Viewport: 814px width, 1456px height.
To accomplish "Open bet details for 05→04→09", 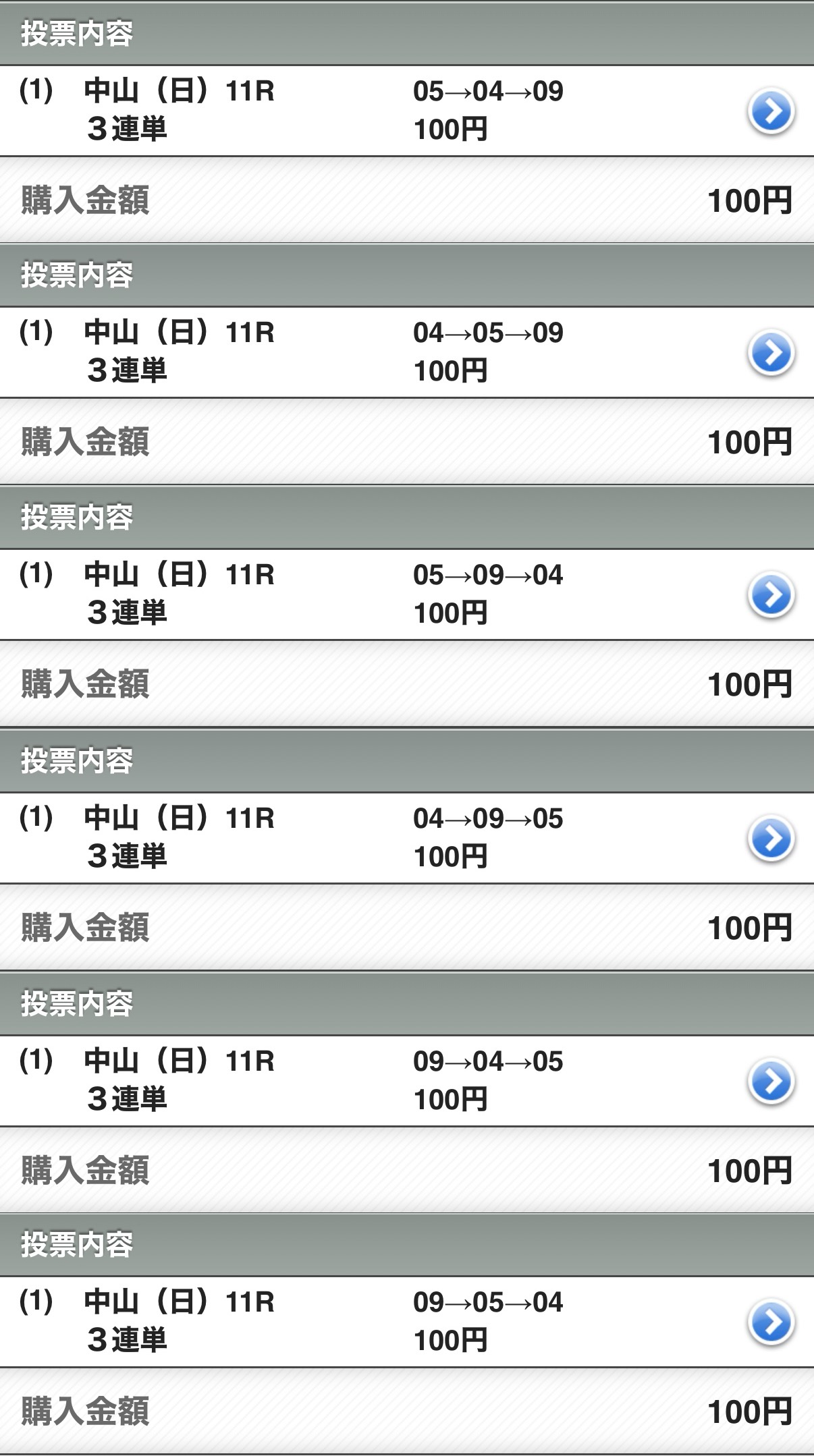I will click(x=771, y=111).
